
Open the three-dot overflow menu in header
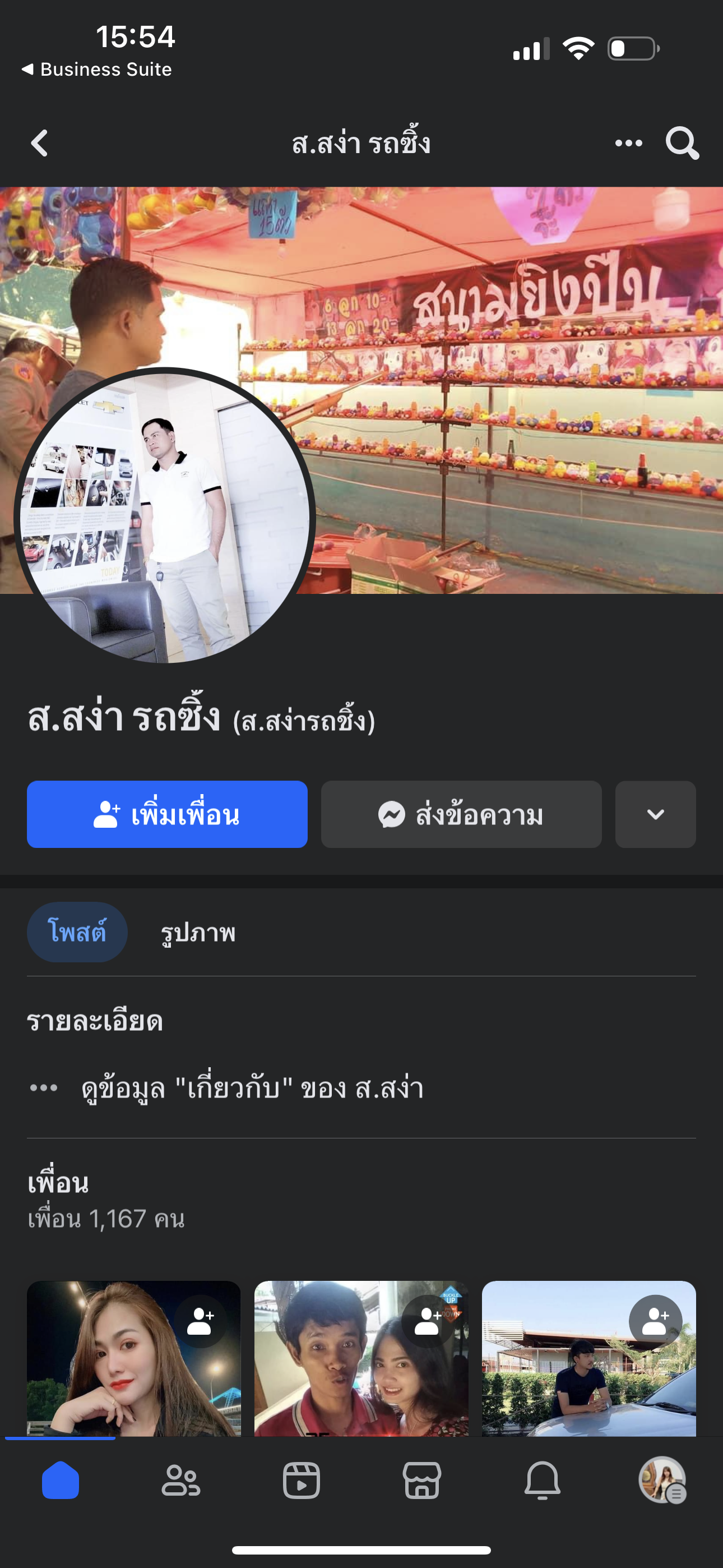628,144
